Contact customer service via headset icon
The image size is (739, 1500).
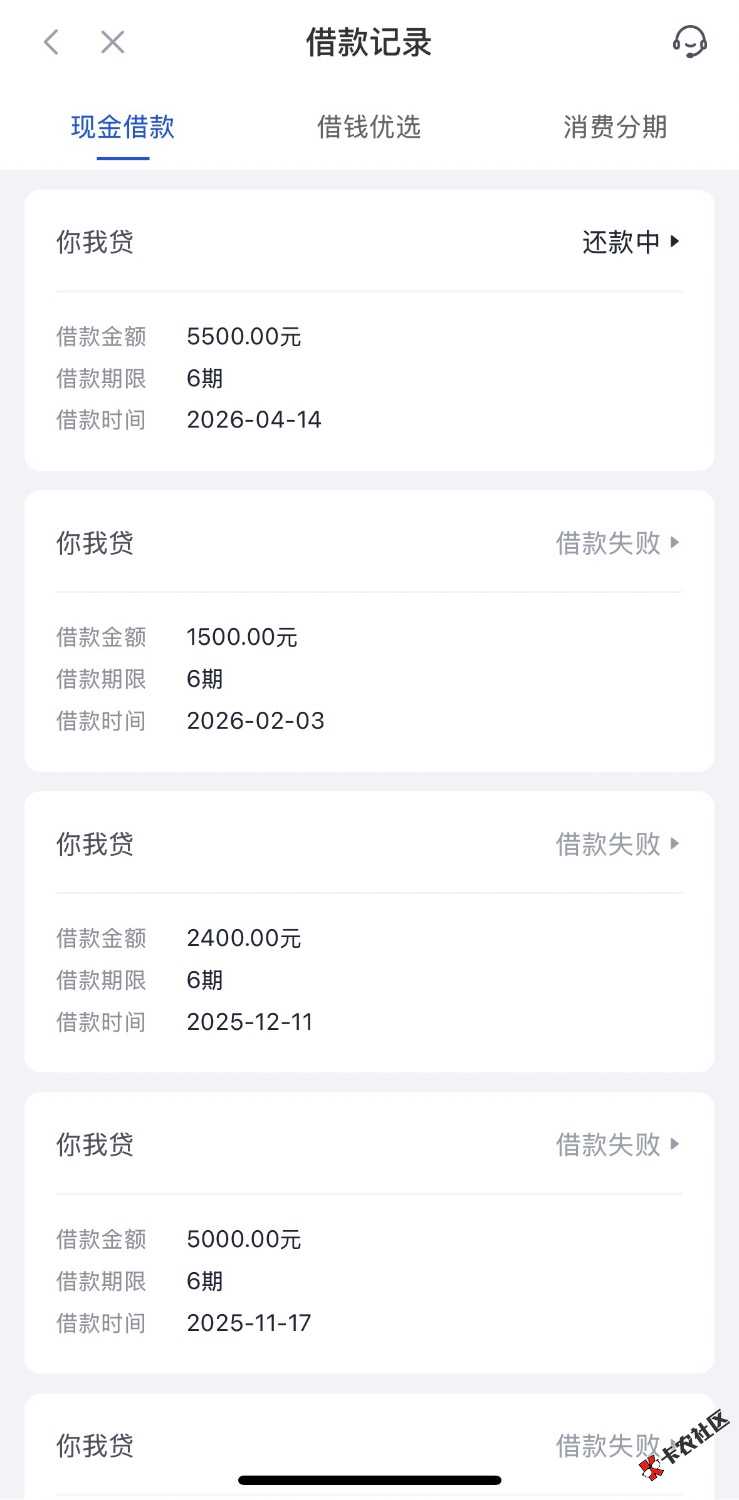(x=690, y=42)
